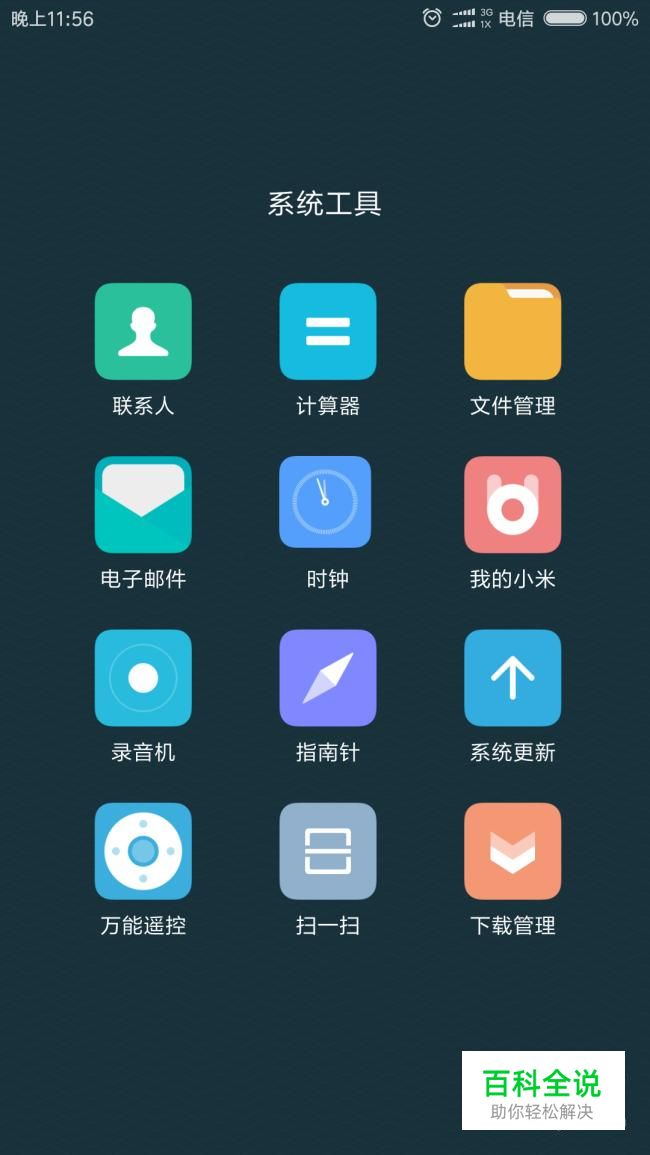Open the 扫一扫 scanner app

pyautogui.click(x=328, y=851)
